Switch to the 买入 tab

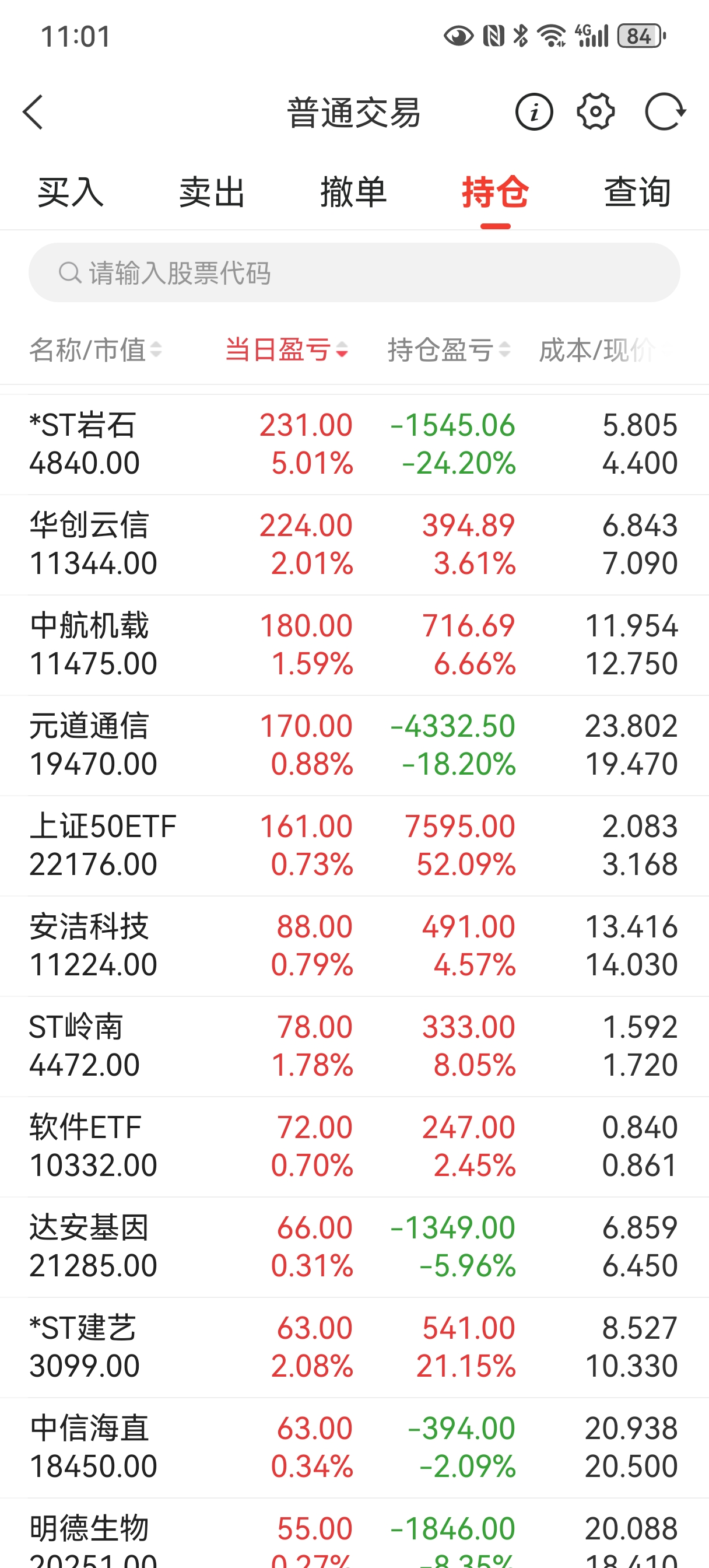[x=71, y=192]
